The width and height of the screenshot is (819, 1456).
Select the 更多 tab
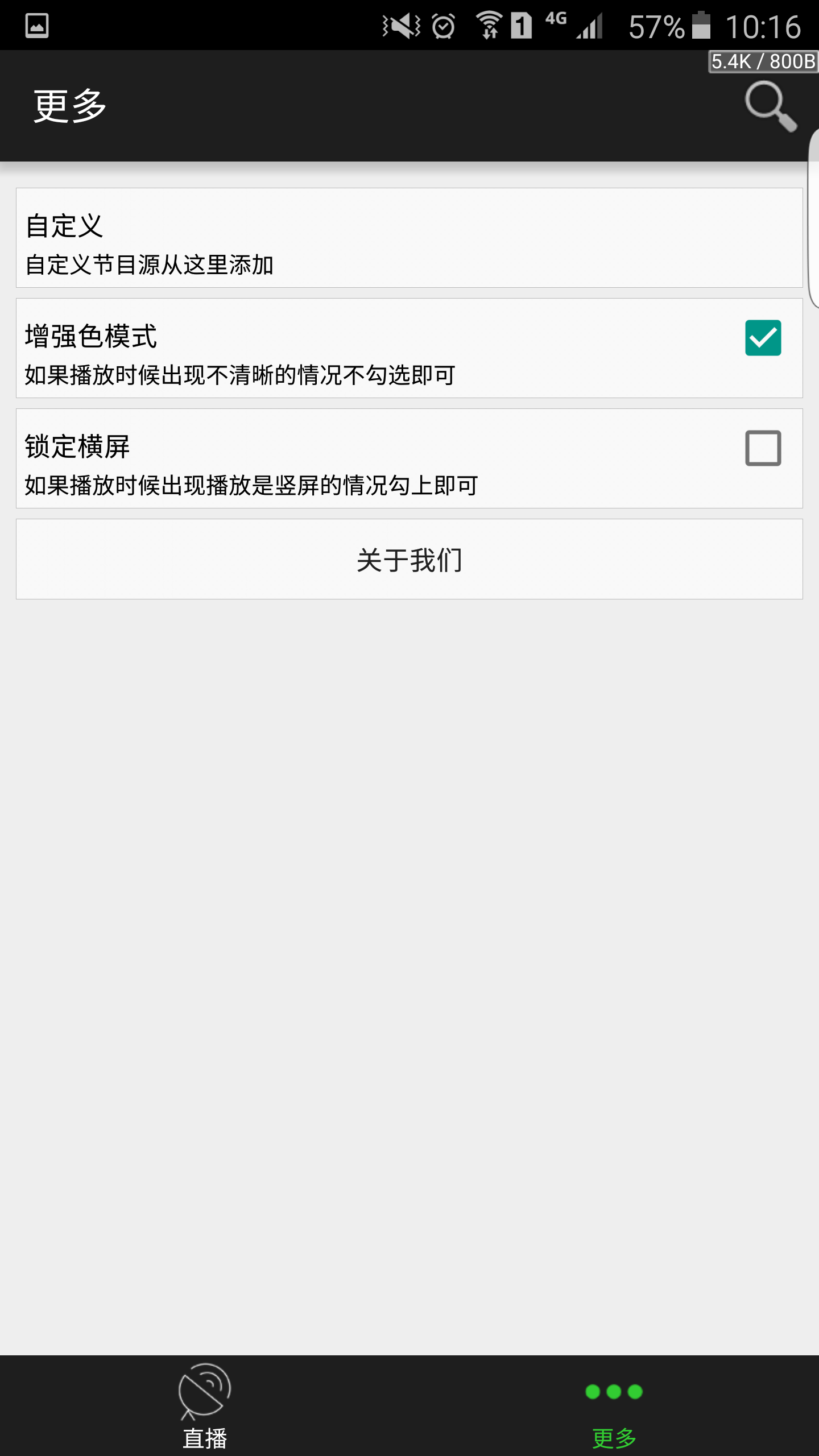point(614,1406)
